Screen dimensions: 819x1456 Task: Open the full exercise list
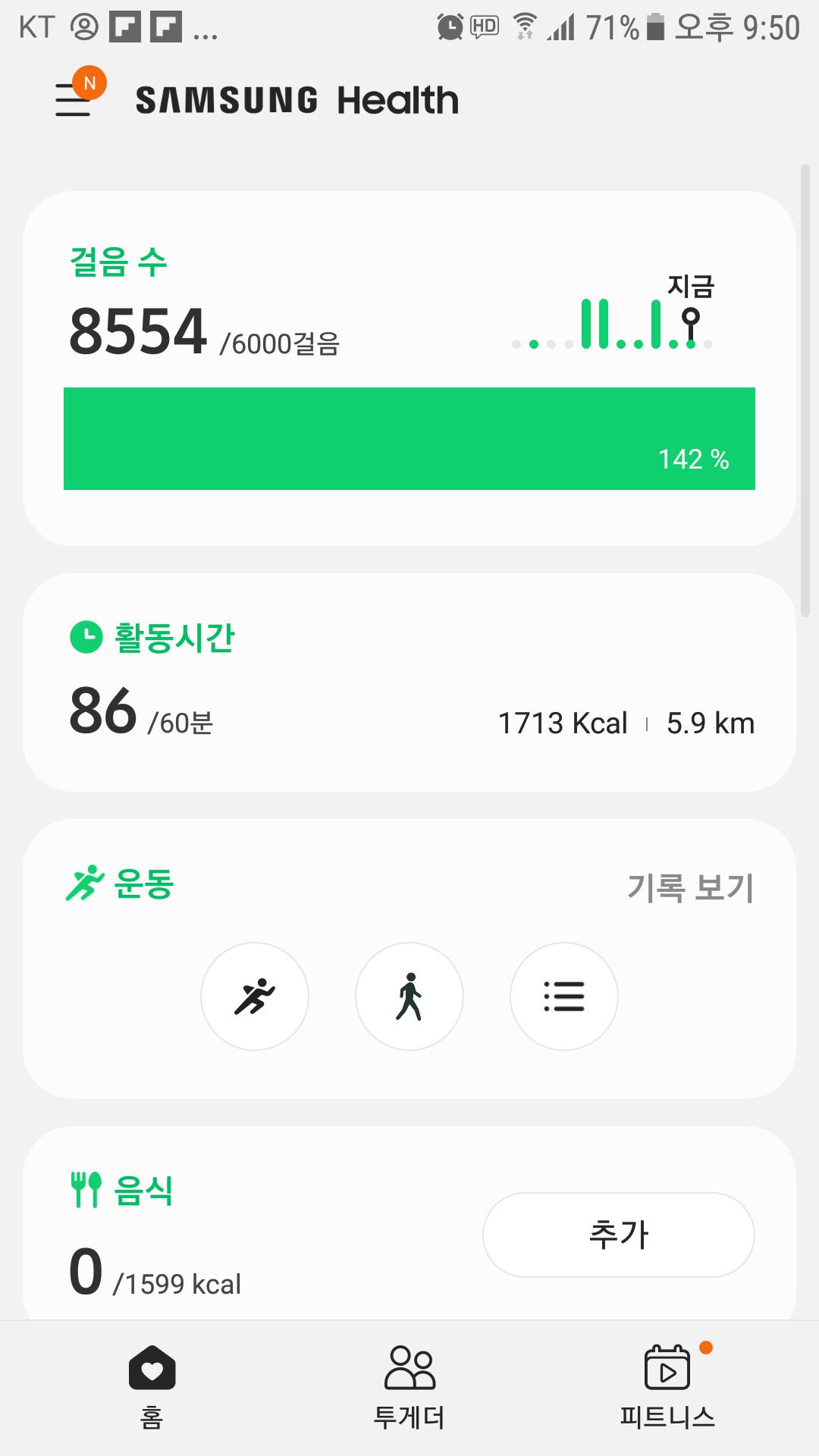point(564,996)
